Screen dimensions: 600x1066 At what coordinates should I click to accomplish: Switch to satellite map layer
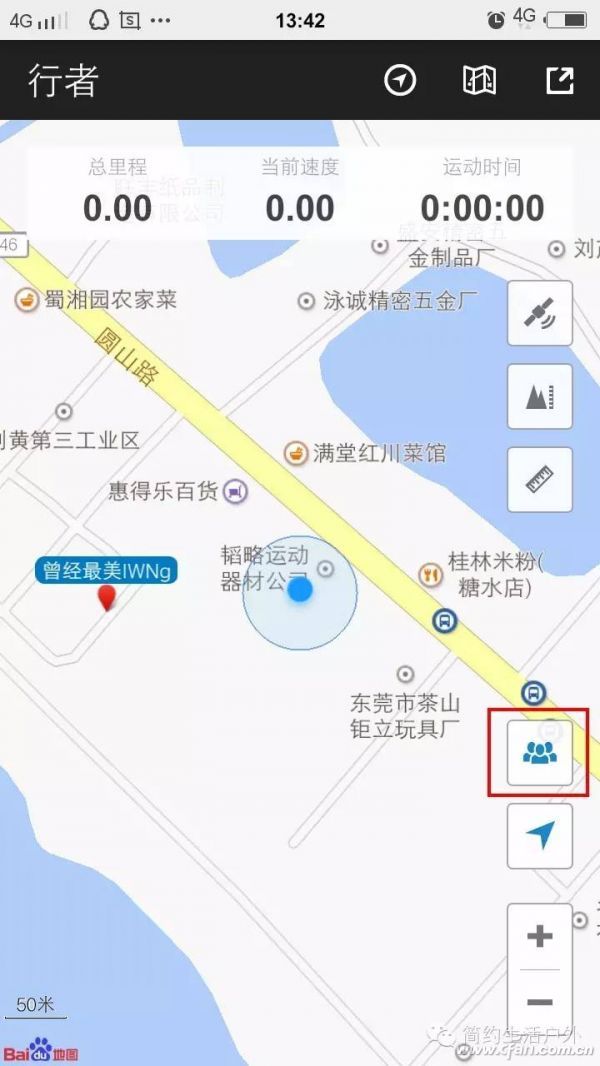point(540,314)
